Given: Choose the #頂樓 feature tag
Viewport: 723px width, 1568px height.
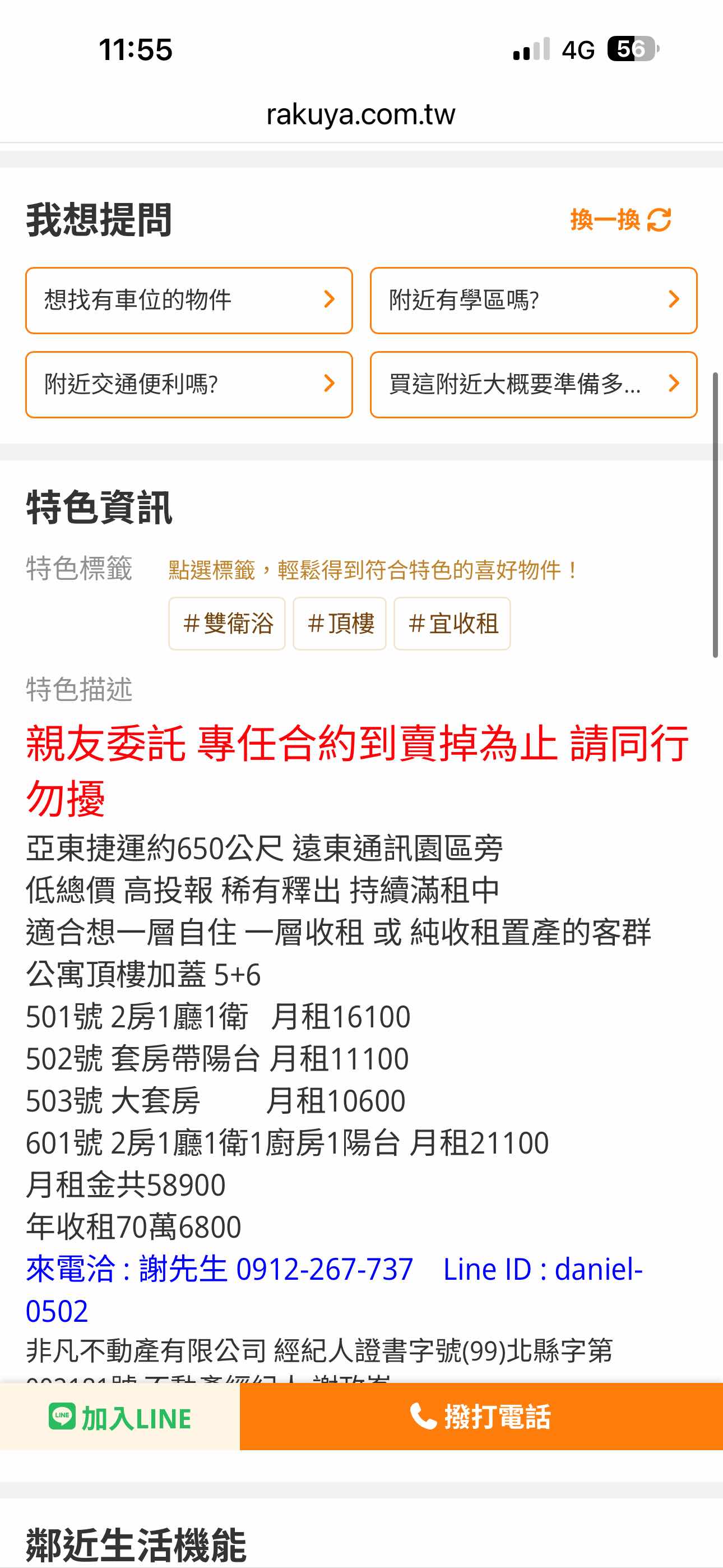Looking at the screenshot, I should tap(340, 623).
